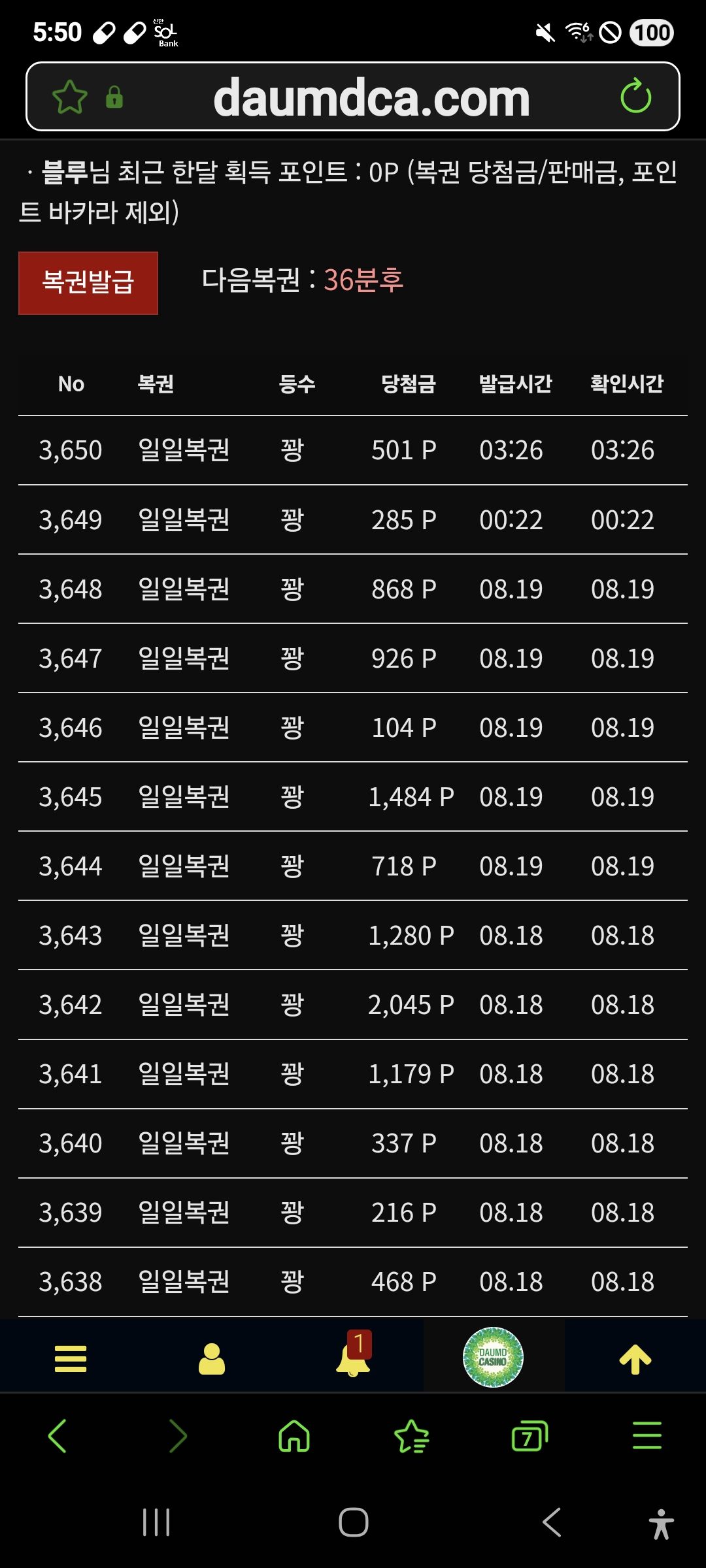Open the user profile icon
The height and width of the screenshot is (1568, 706).
(x=212, y=1358)
